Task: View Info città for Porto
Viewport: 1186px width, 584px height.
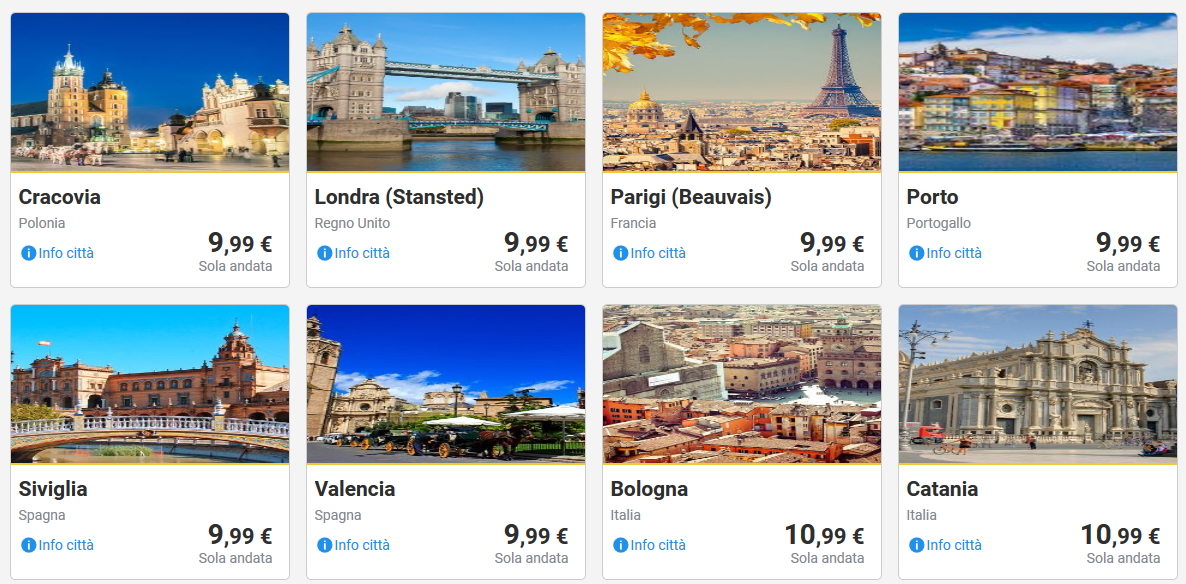Action: click(946, 253)
